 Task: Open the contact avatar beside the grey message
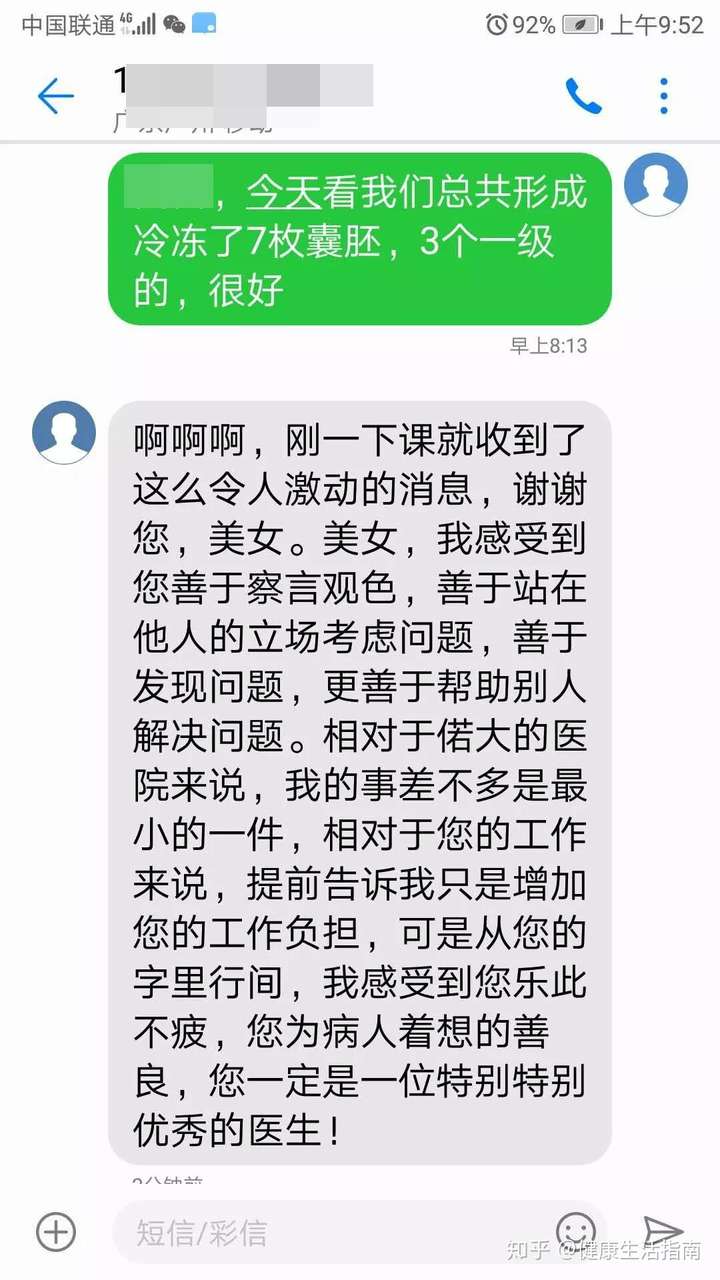[x=64, y=432]
